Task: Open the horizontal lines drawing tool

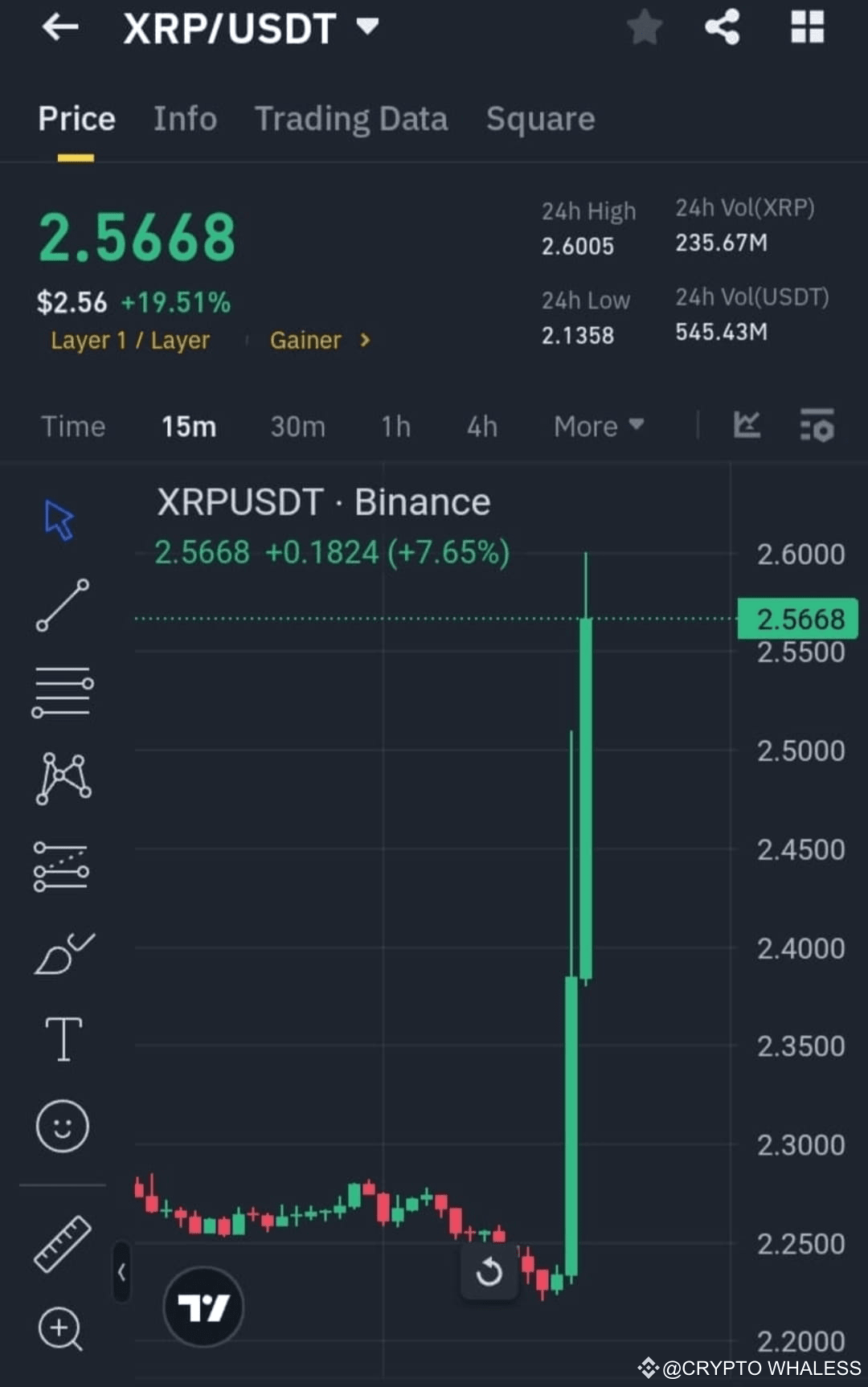Action: click(x=63, y=691)
